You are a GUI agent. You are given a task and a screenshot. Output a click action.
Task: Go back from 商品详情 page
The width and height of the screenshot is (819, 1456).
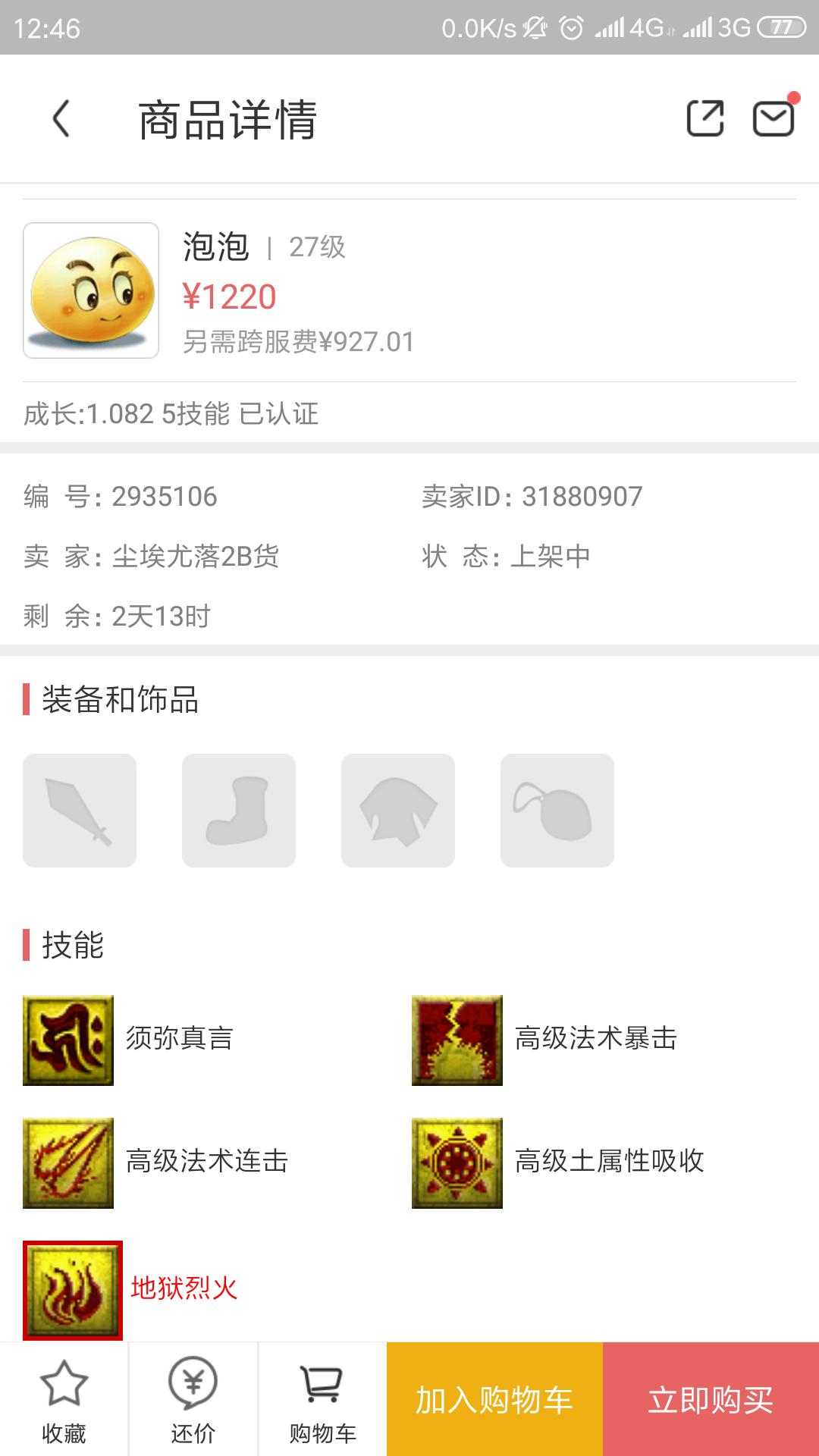[62, 119]
